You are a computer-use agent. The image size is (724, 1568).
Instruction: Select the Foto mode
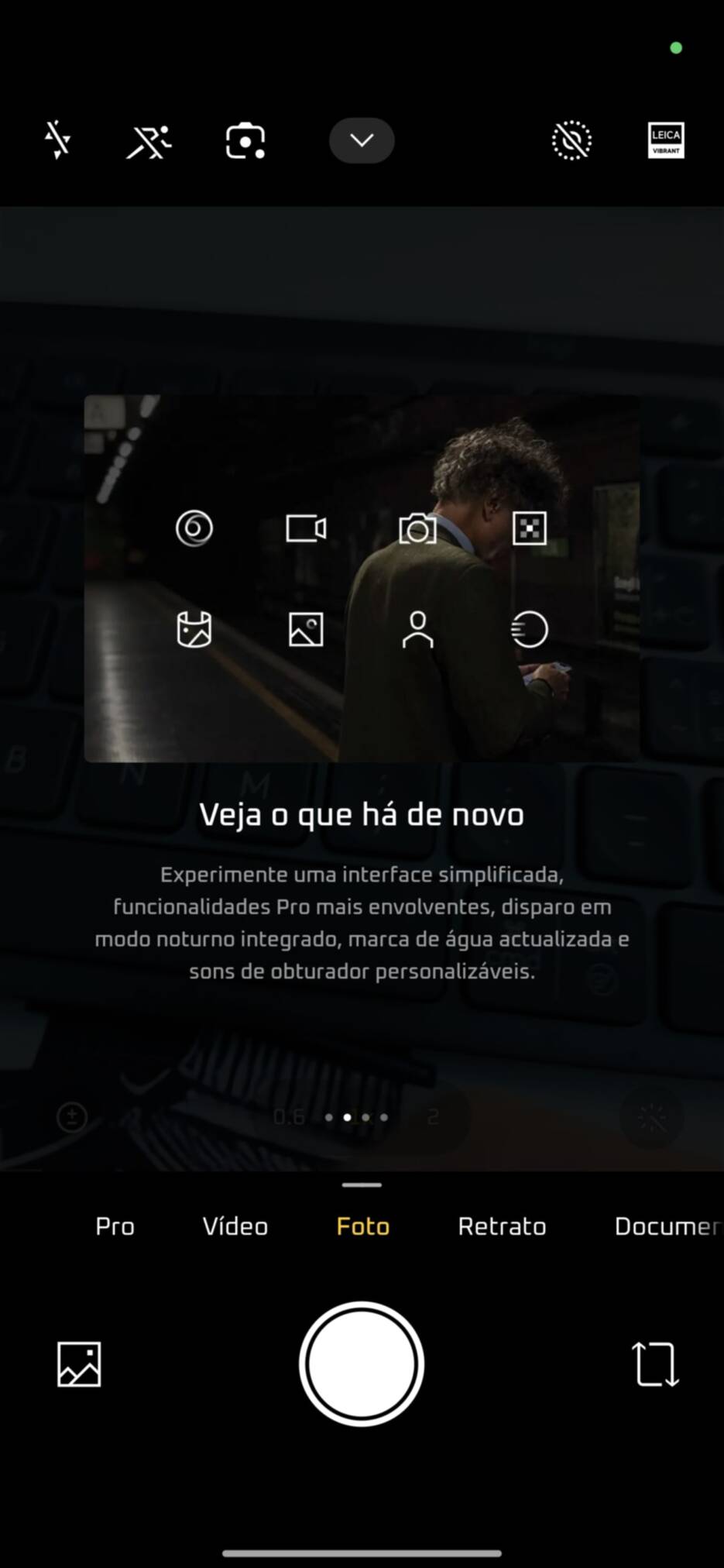[x=362, y=1226]
